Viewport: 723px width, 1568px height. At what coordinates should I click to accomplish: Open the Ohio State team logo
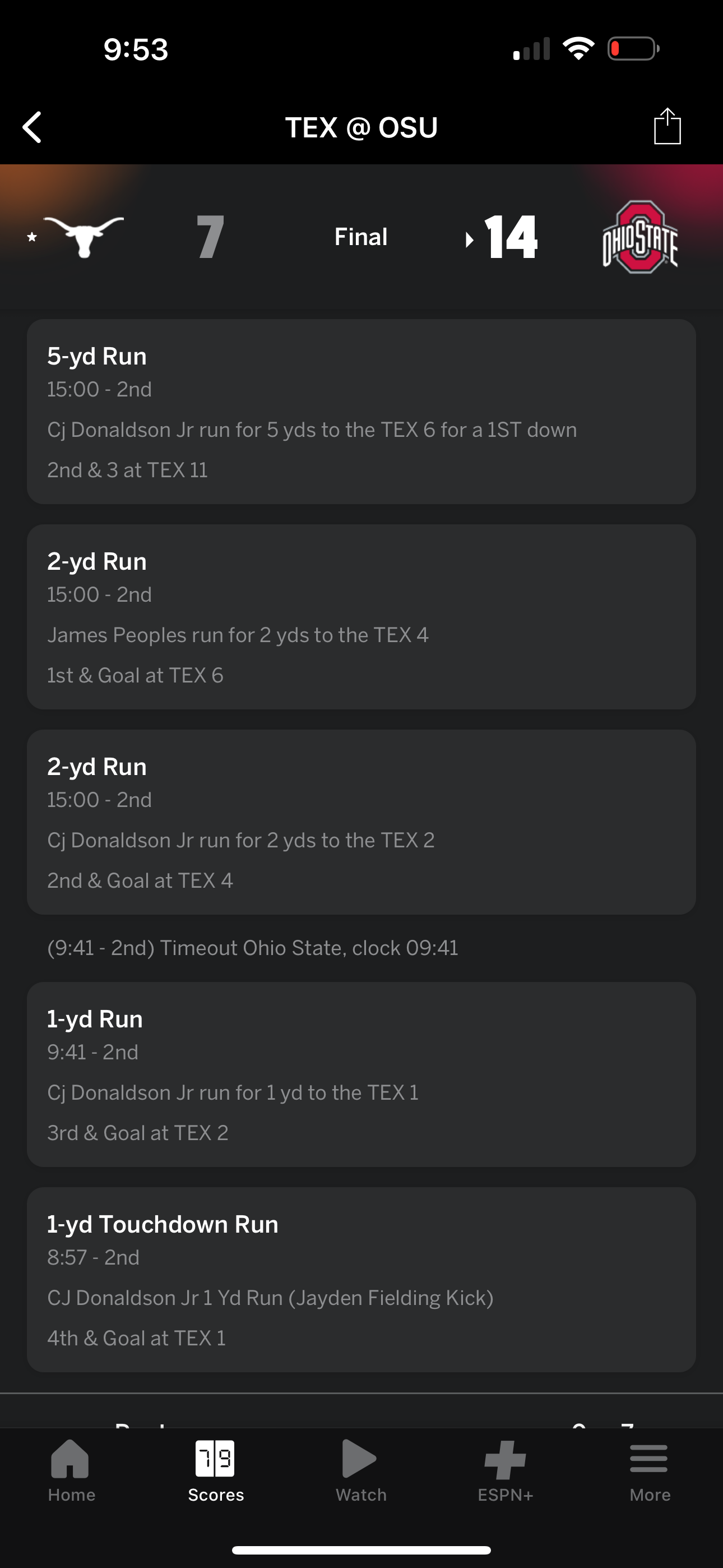(639, 237)
